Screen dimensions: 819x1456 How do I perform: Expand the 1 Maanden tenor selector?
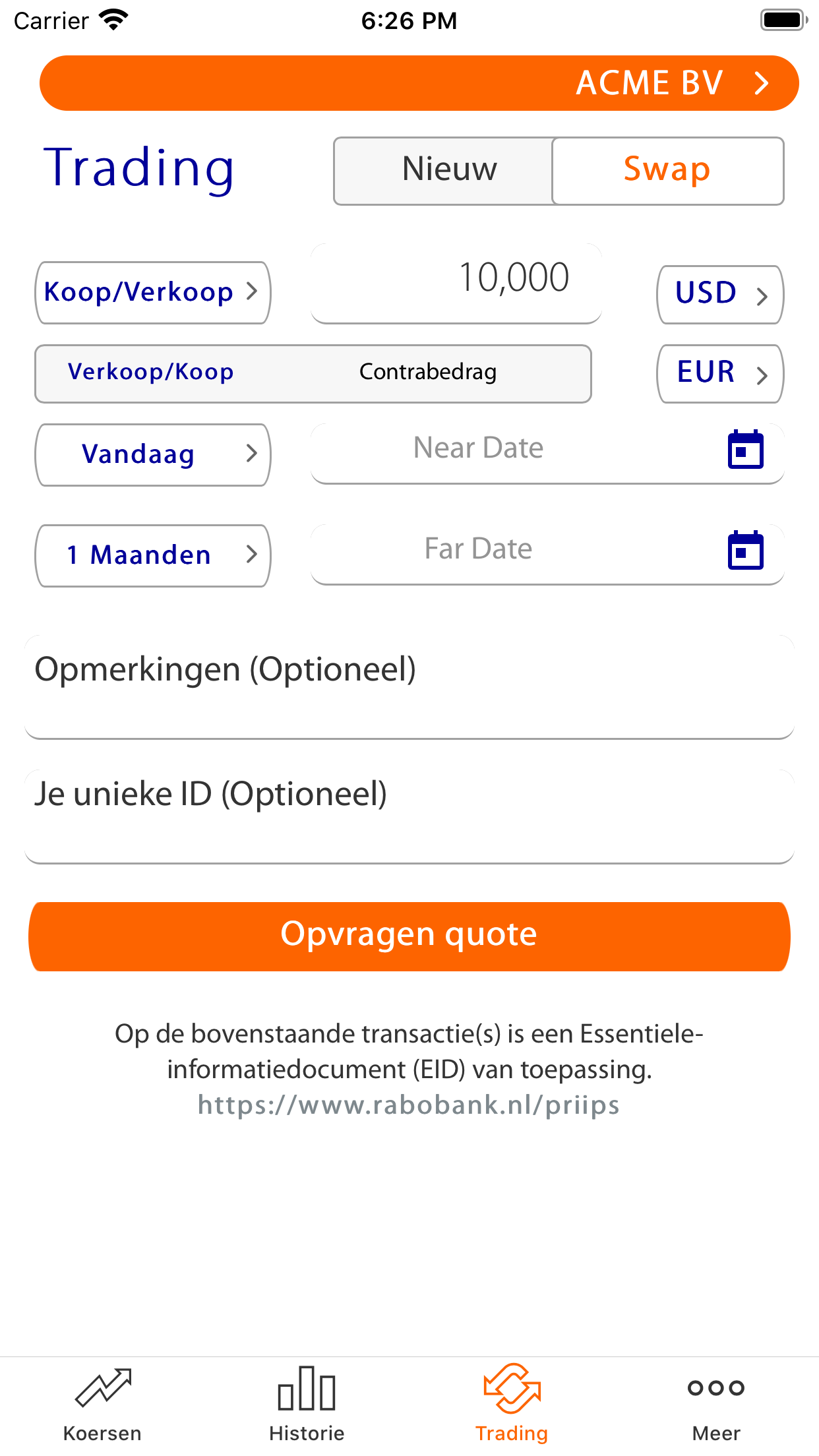[152, 555]
